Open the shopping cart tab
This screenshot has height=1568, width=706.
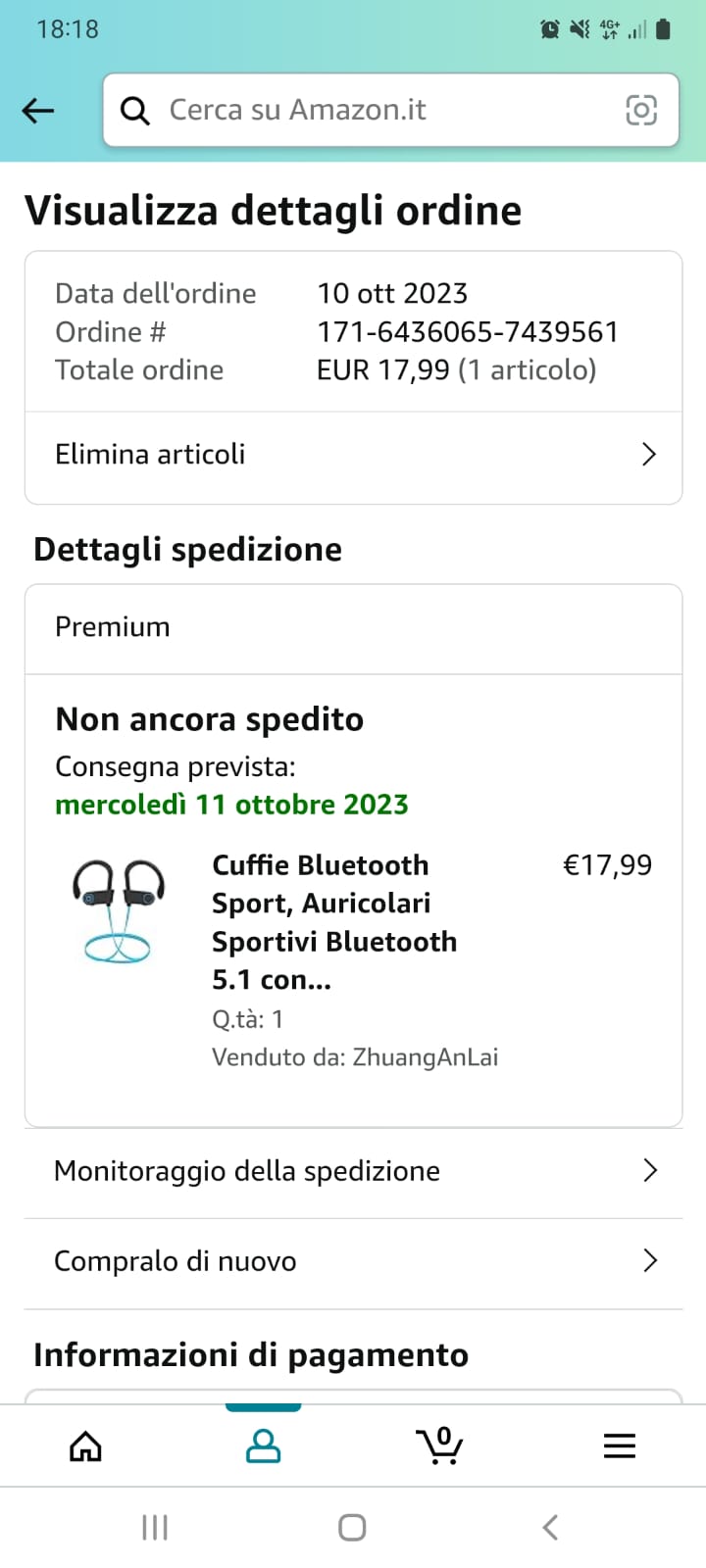click(x=439, y=1445)
